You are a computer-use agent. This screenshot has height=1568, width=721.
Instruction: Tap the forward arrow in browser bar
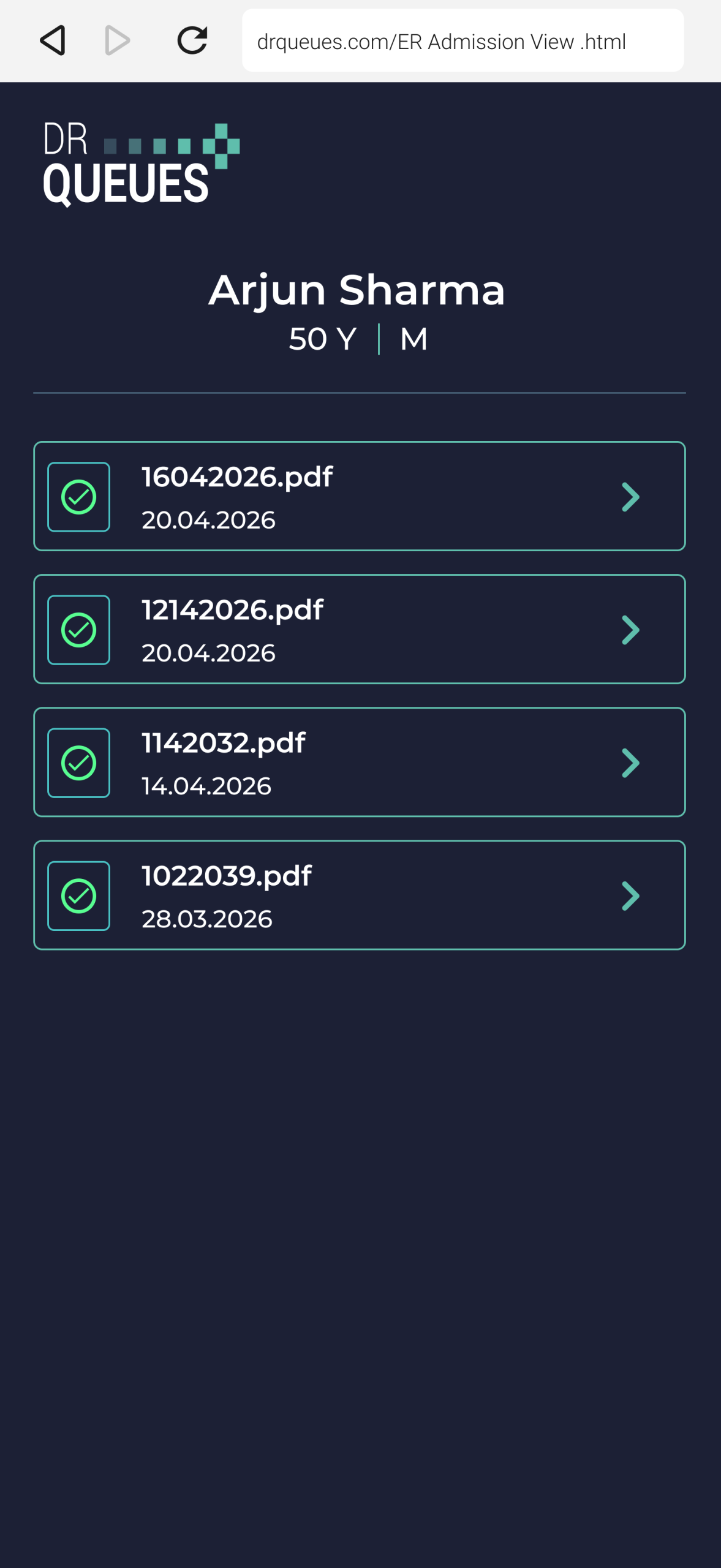coord(118,41)
